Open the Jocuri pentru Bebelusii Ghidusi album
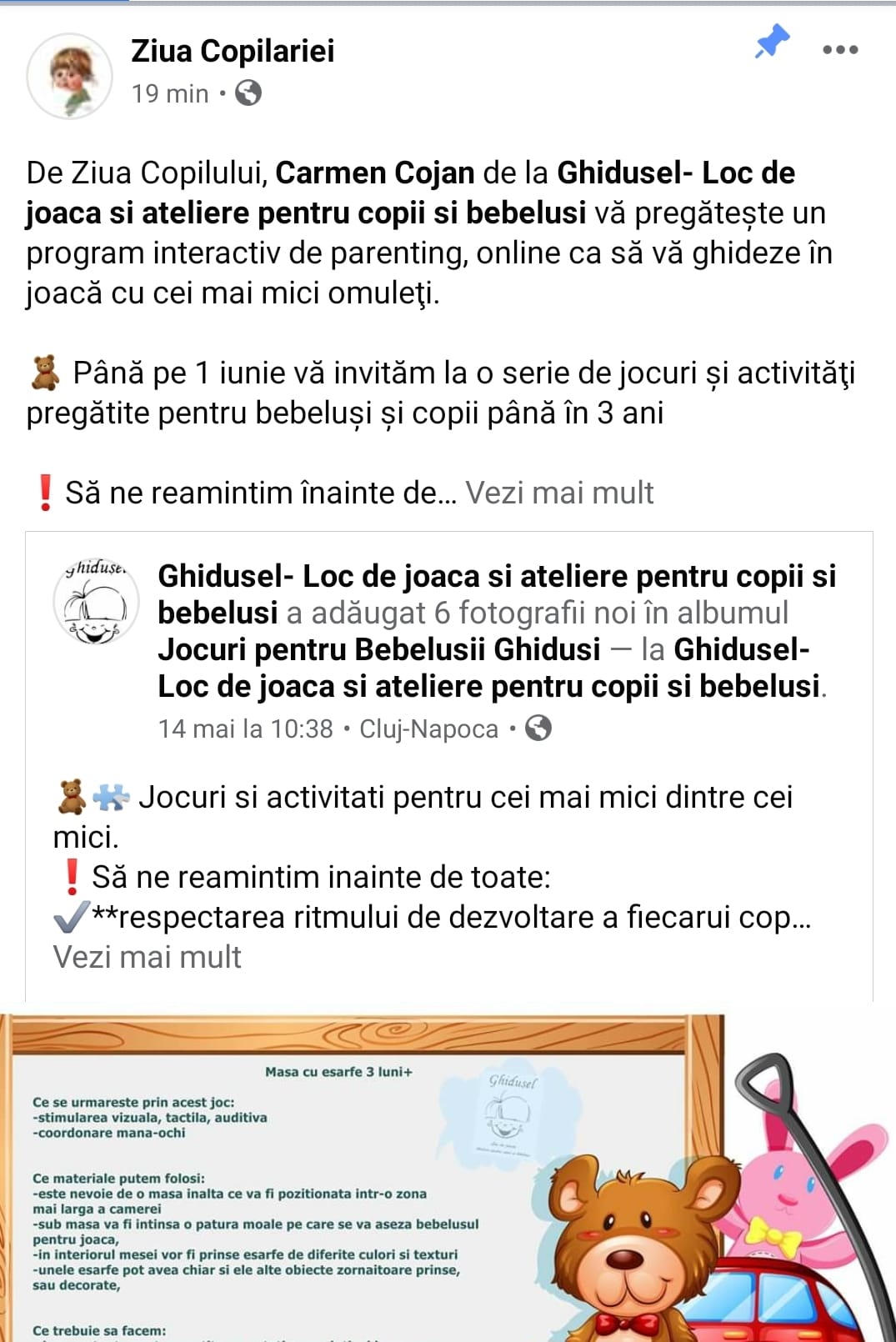The height and width of the screenshot is (1342, 896). pyautogui.click(x=379, y=649)
